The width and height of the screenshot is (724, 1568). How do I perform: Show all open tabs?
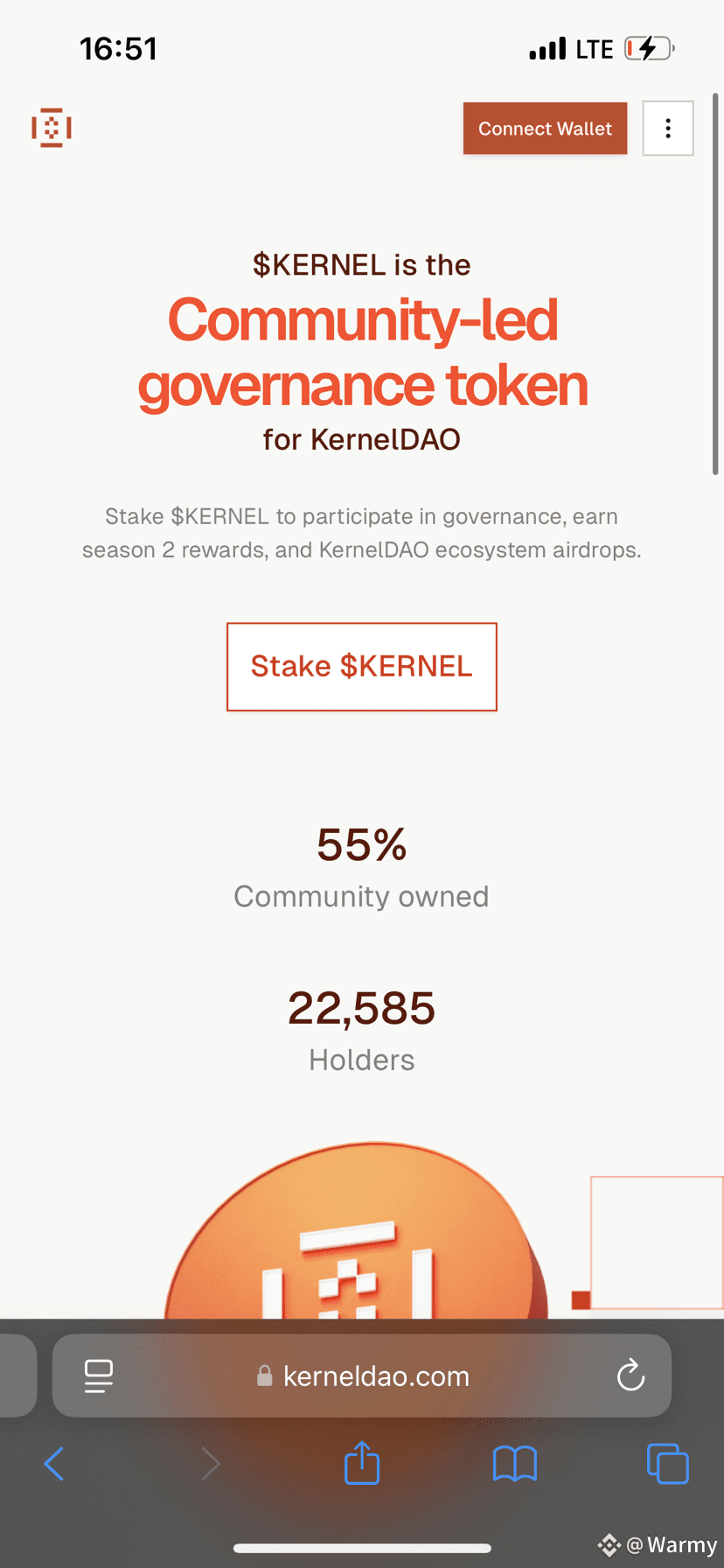668,1464
